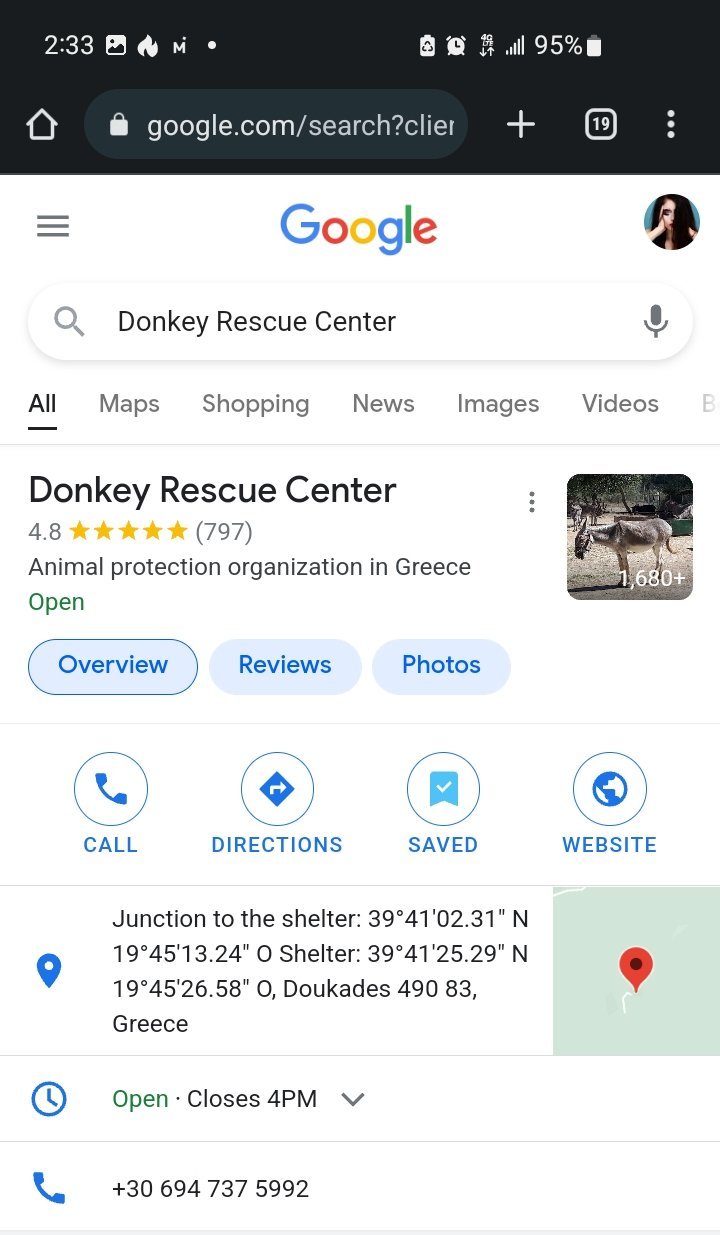Open the browser overflow menu
Image resolution: width=720 pixels, height=1235 pixels.
pyautogui.click(x=670, y=125)
